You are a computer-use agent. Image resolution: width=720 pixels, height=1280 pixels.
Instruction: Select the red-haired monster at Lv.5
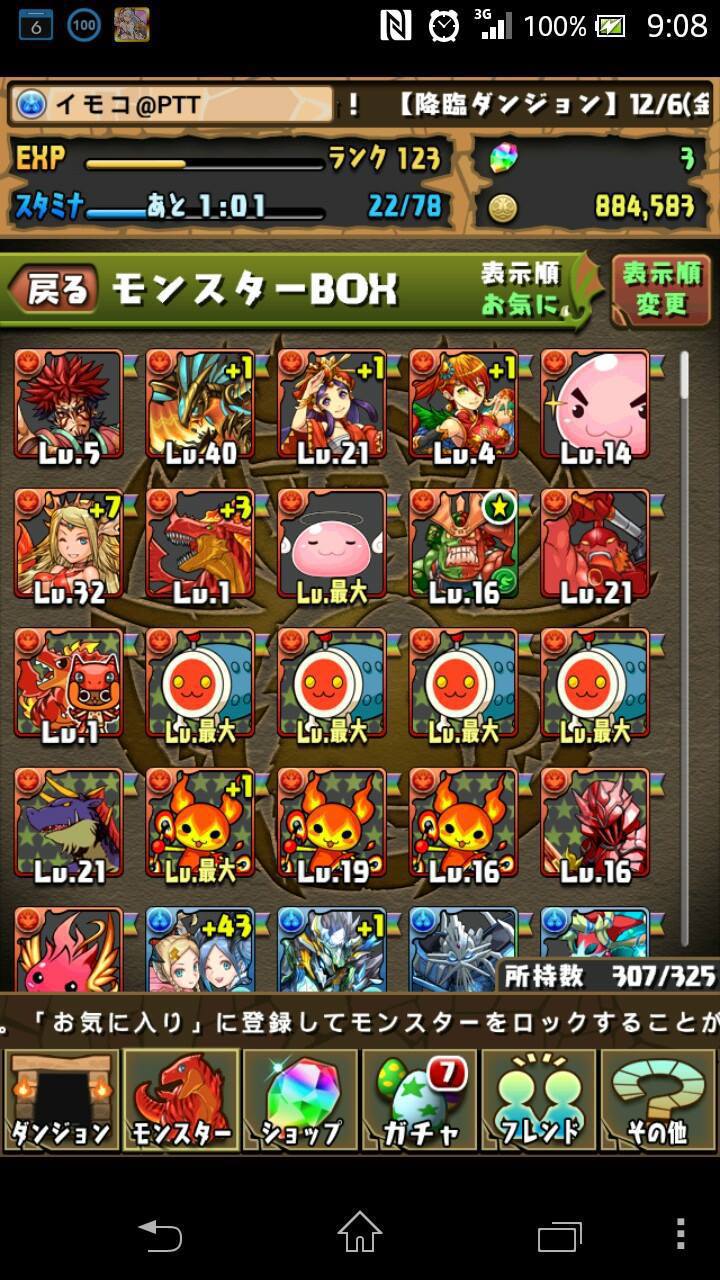(69, 406)
